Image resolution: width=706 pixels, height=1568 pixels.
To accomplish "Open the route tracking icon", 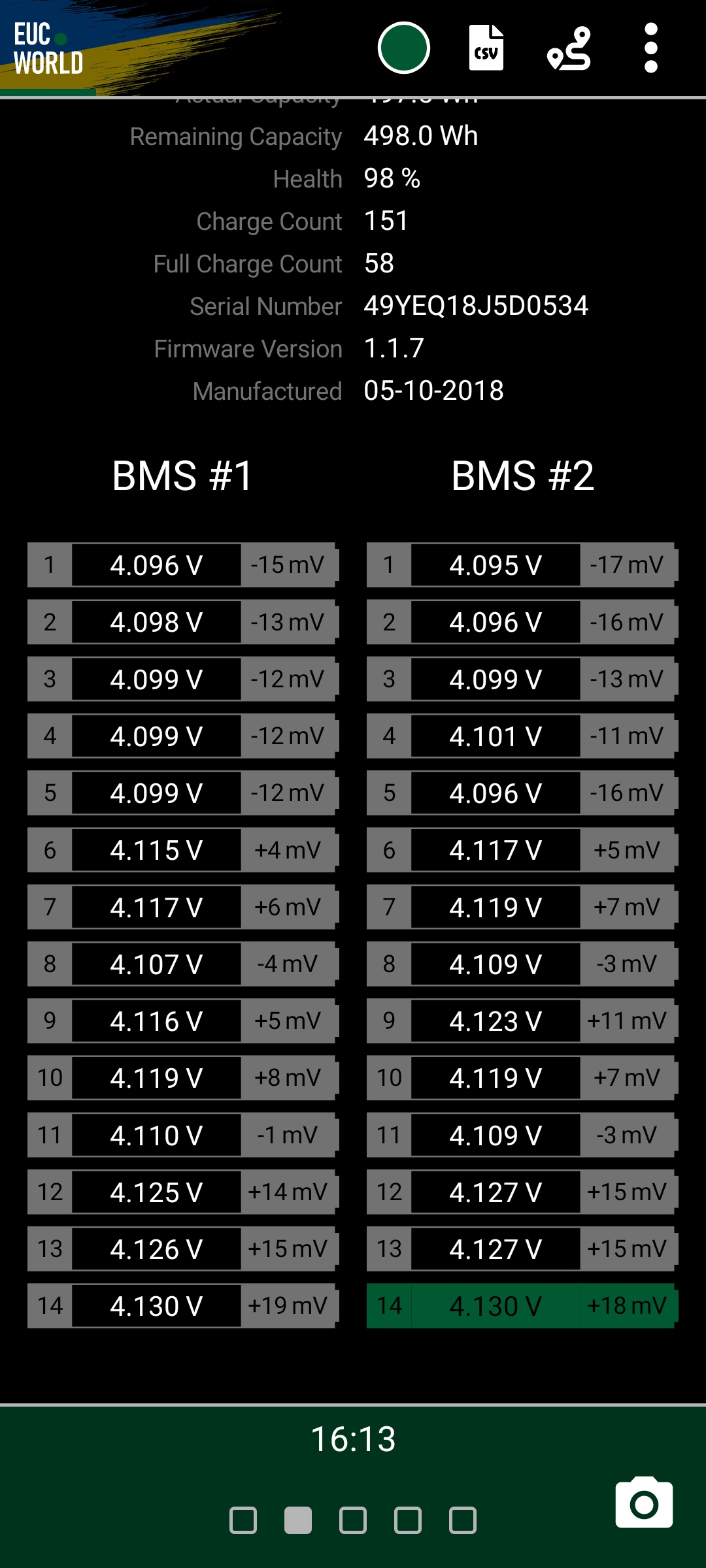I will tap(569, 48).
